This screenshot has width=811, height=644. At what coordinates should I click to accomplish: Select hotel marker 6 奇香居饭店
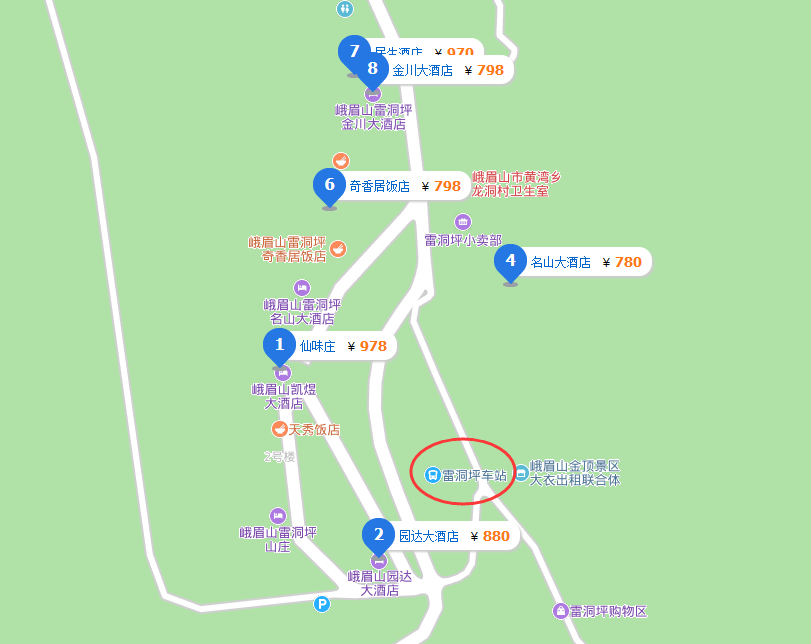(x=330, y=185)
